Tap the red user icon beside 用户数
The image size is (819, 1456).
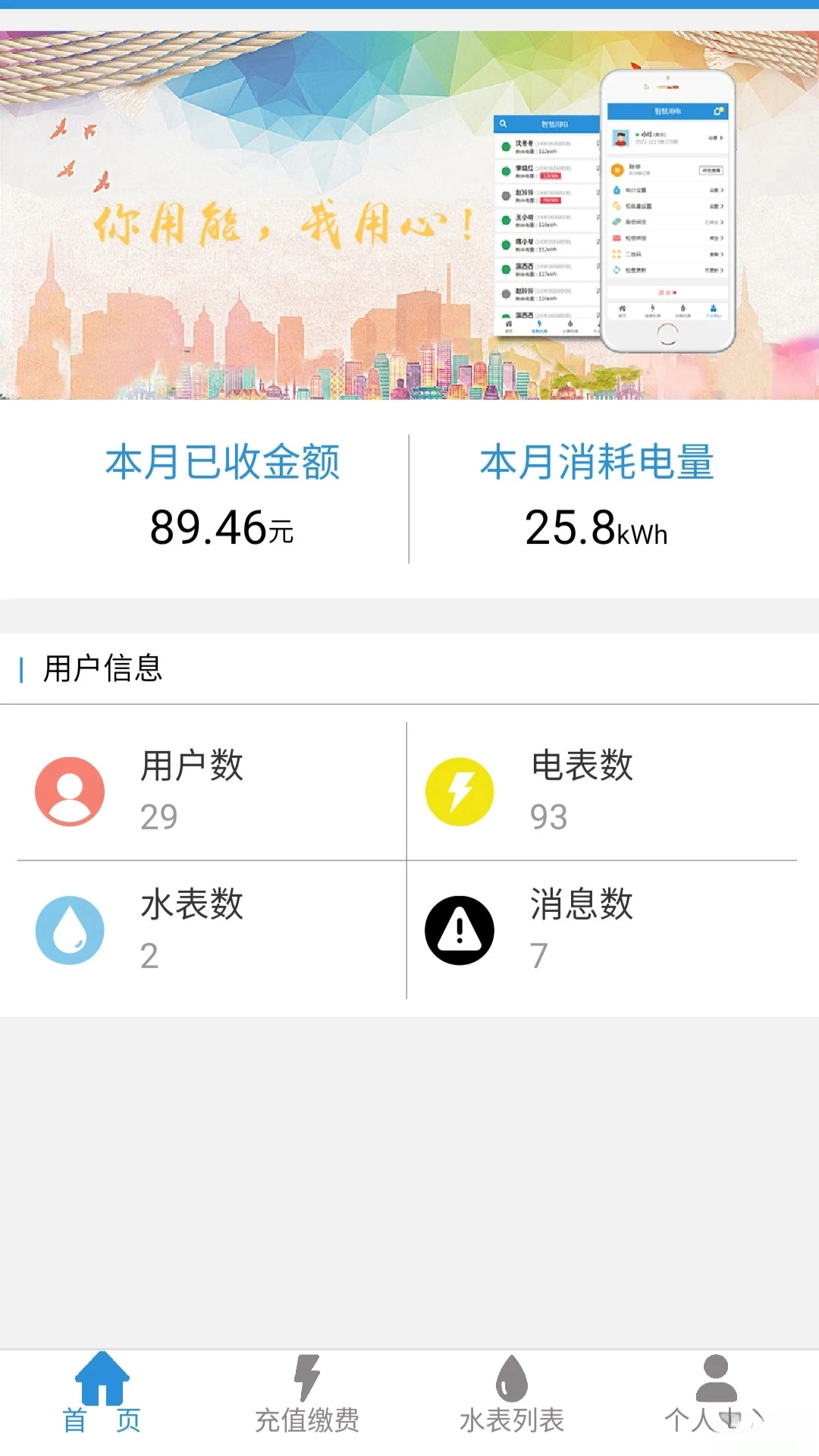(69, 791)
